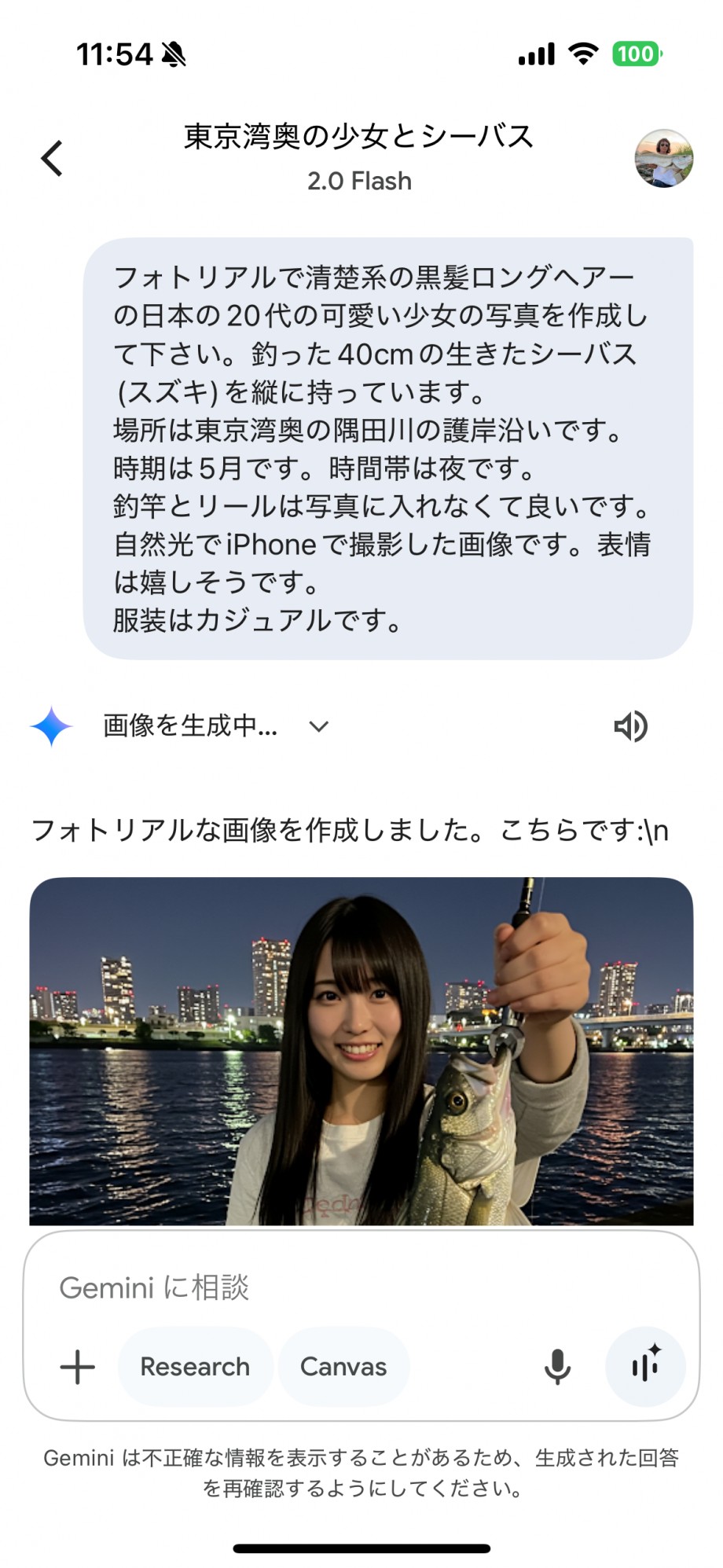Select the Research chip
The width and height of the screenshot is (723, 1568).
[x=195, y=1367]
